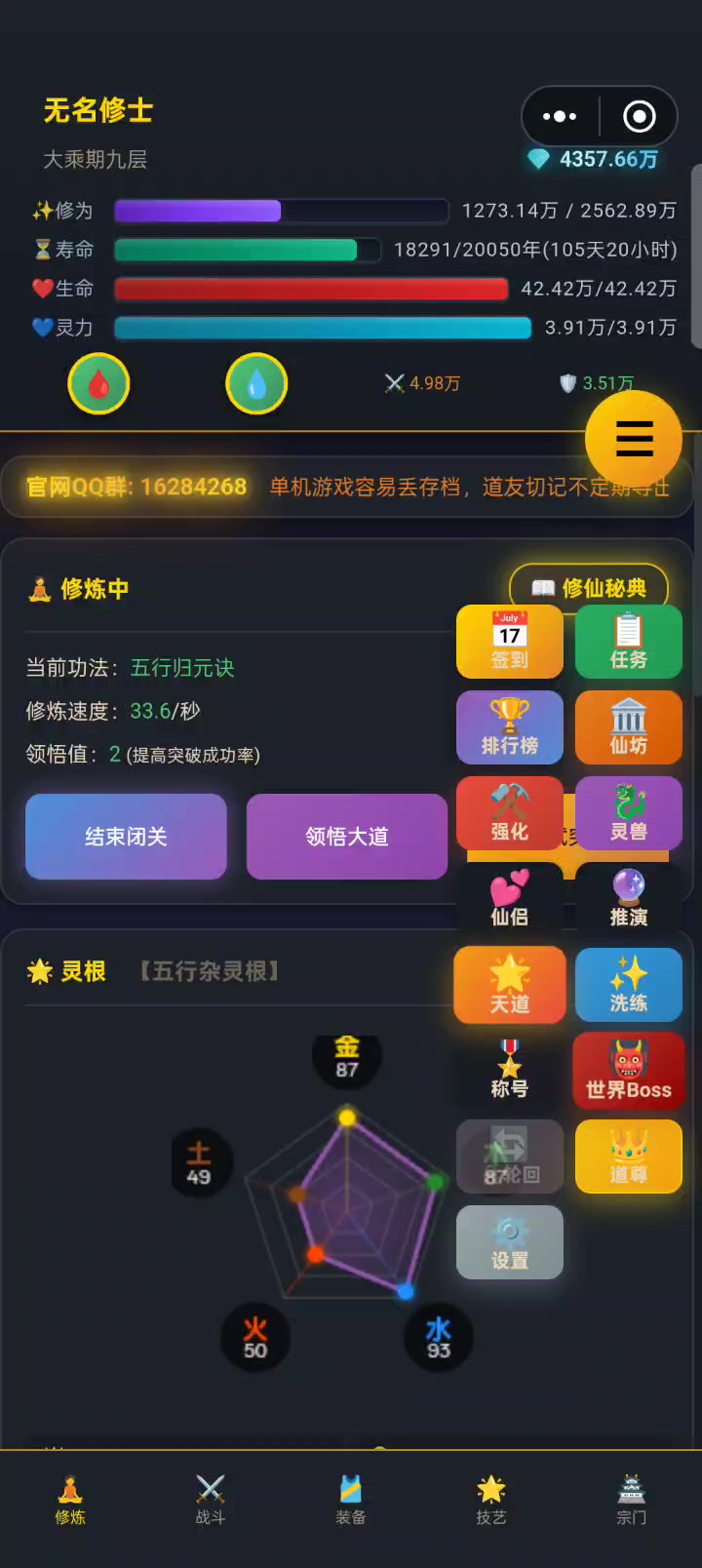Open the 任务 quest list
Screen dimensions: 702x1568
point(628,643)
